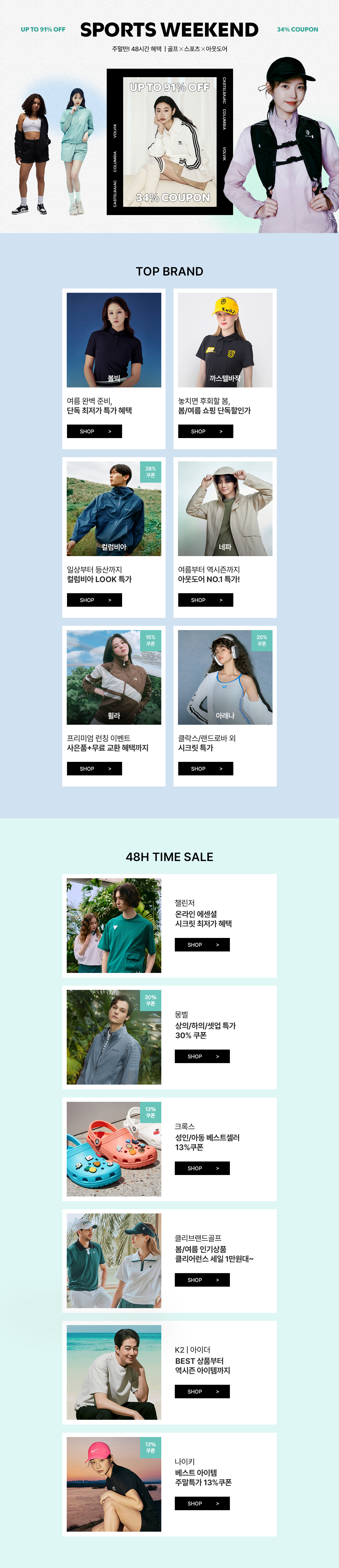The width and height of the screenshot is (339, 1568).
Task: Open the 볼빅 model image tile
Action: click(114, 340)
